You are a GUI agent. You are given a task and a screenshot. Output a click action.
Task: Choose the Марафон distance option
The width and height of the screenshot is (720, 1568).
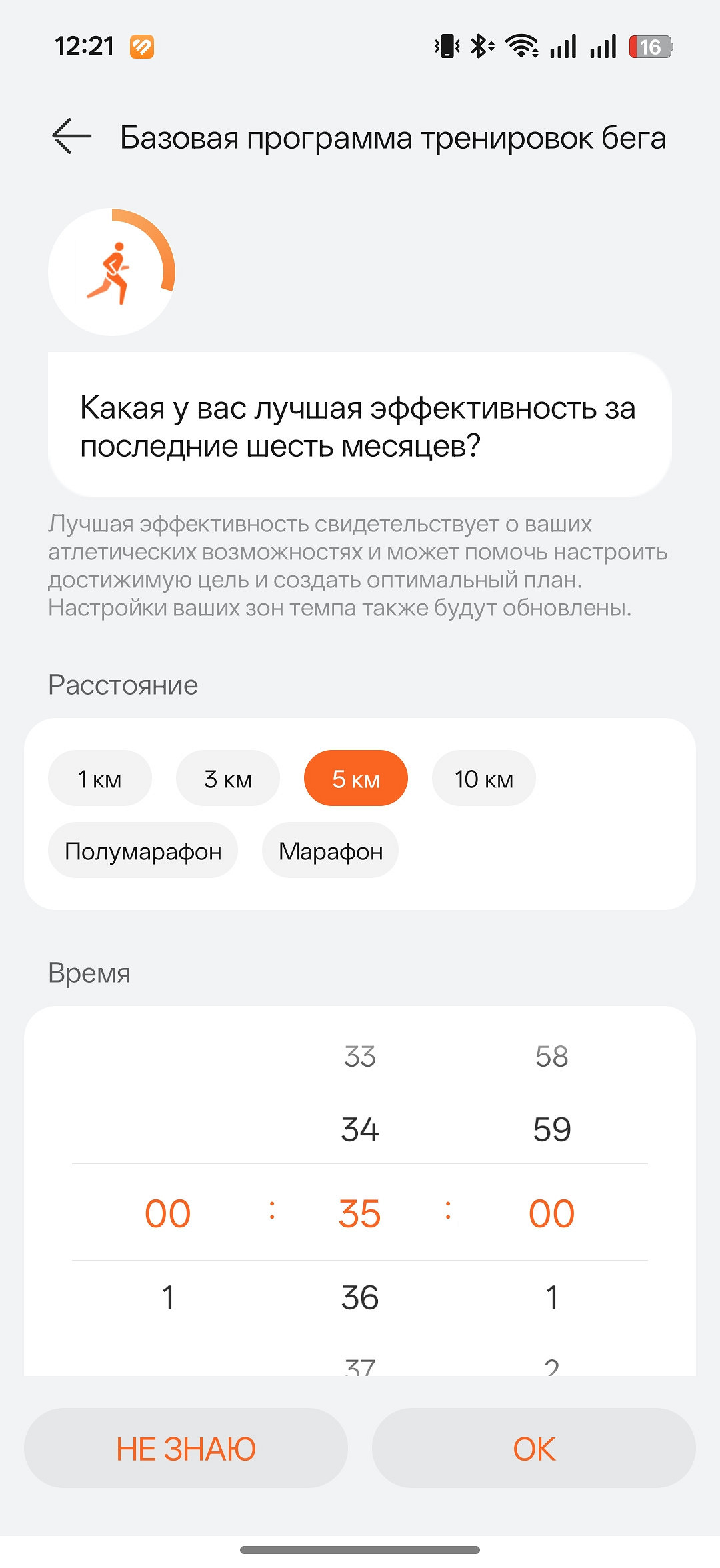tap(331, 851)
